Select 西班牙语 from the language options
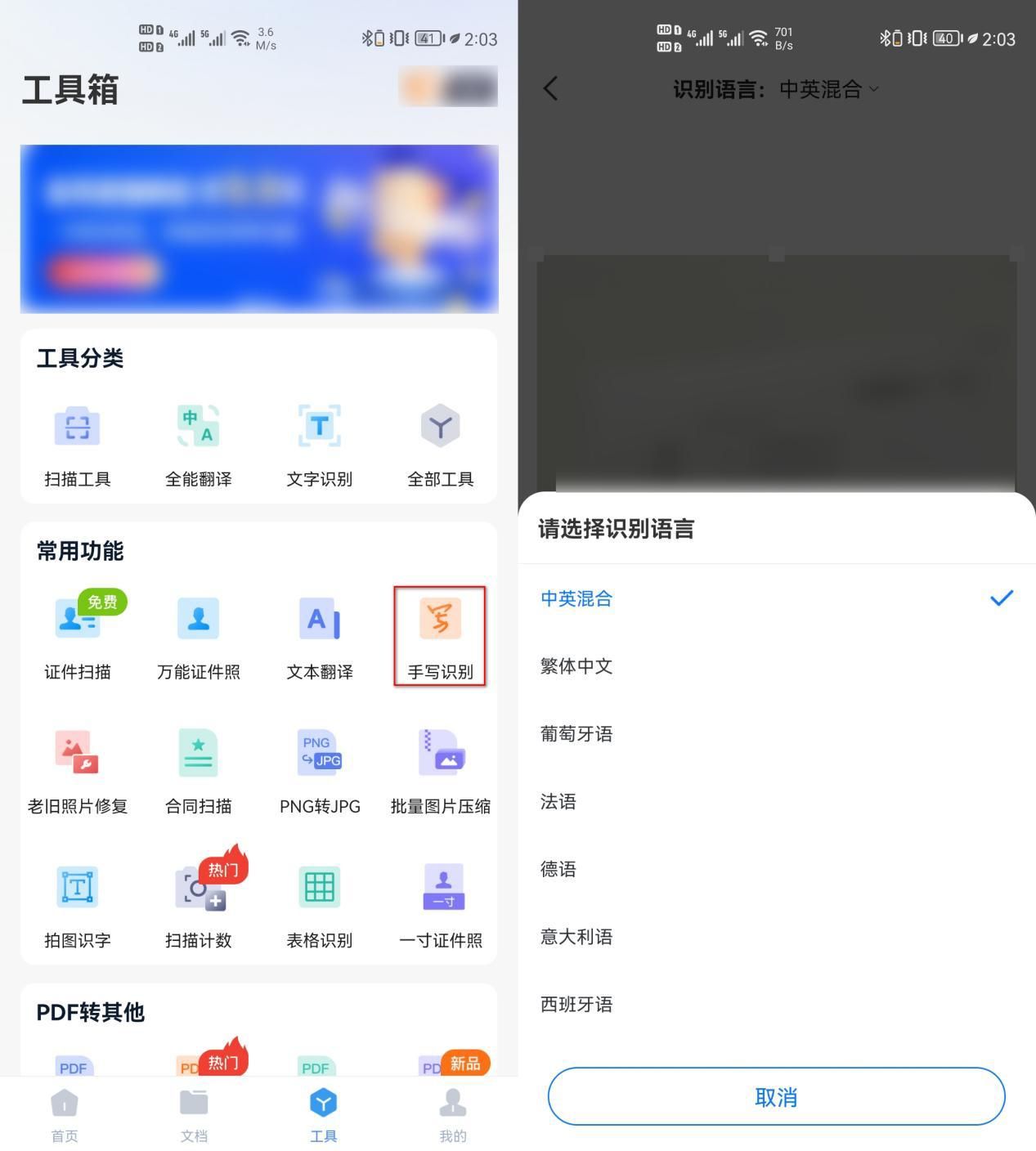 576,1005
